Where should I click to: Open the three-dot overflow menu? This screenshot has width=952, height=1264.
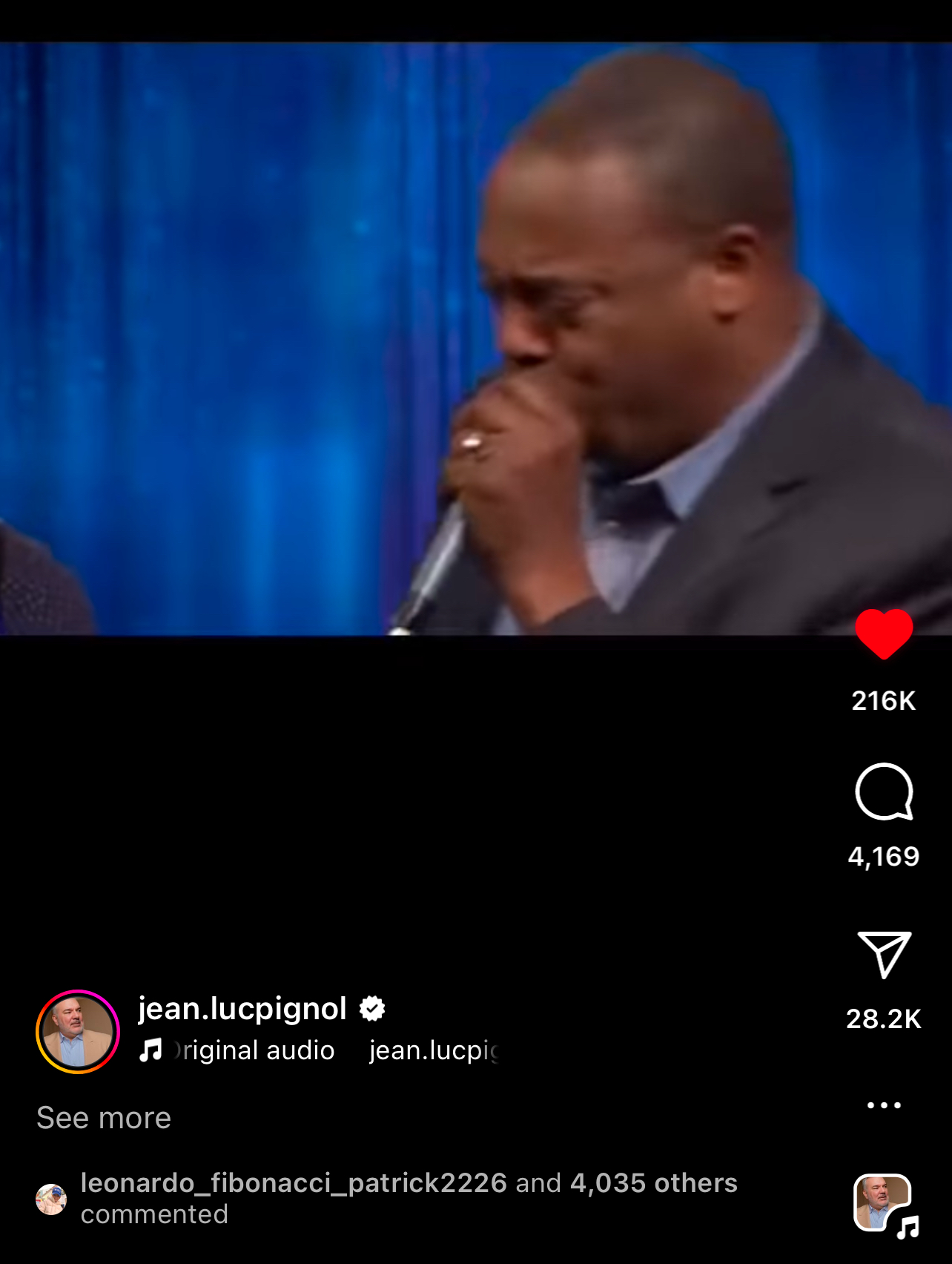click(x=884, y=1105)
